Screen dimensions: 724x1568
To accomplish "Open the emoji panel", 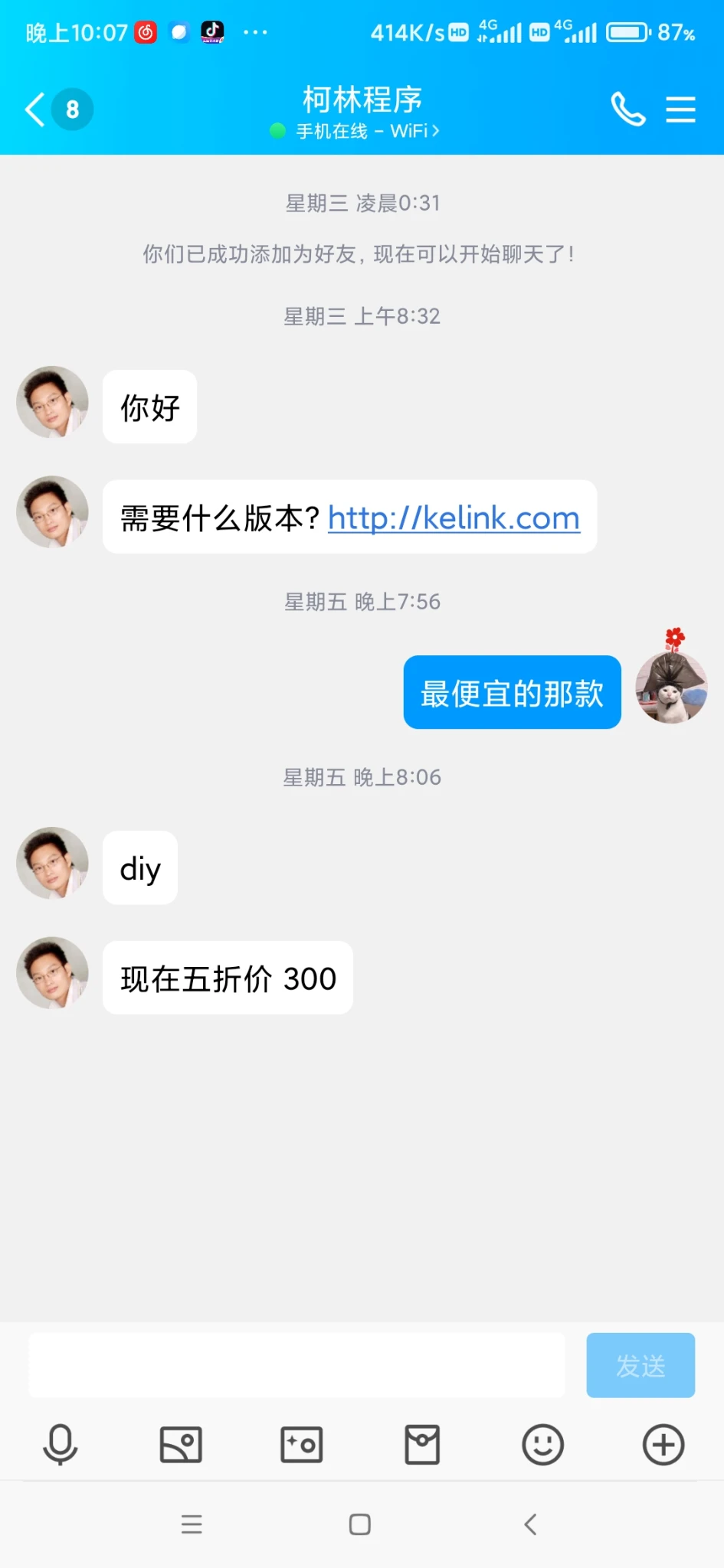I will [542, 1445].
